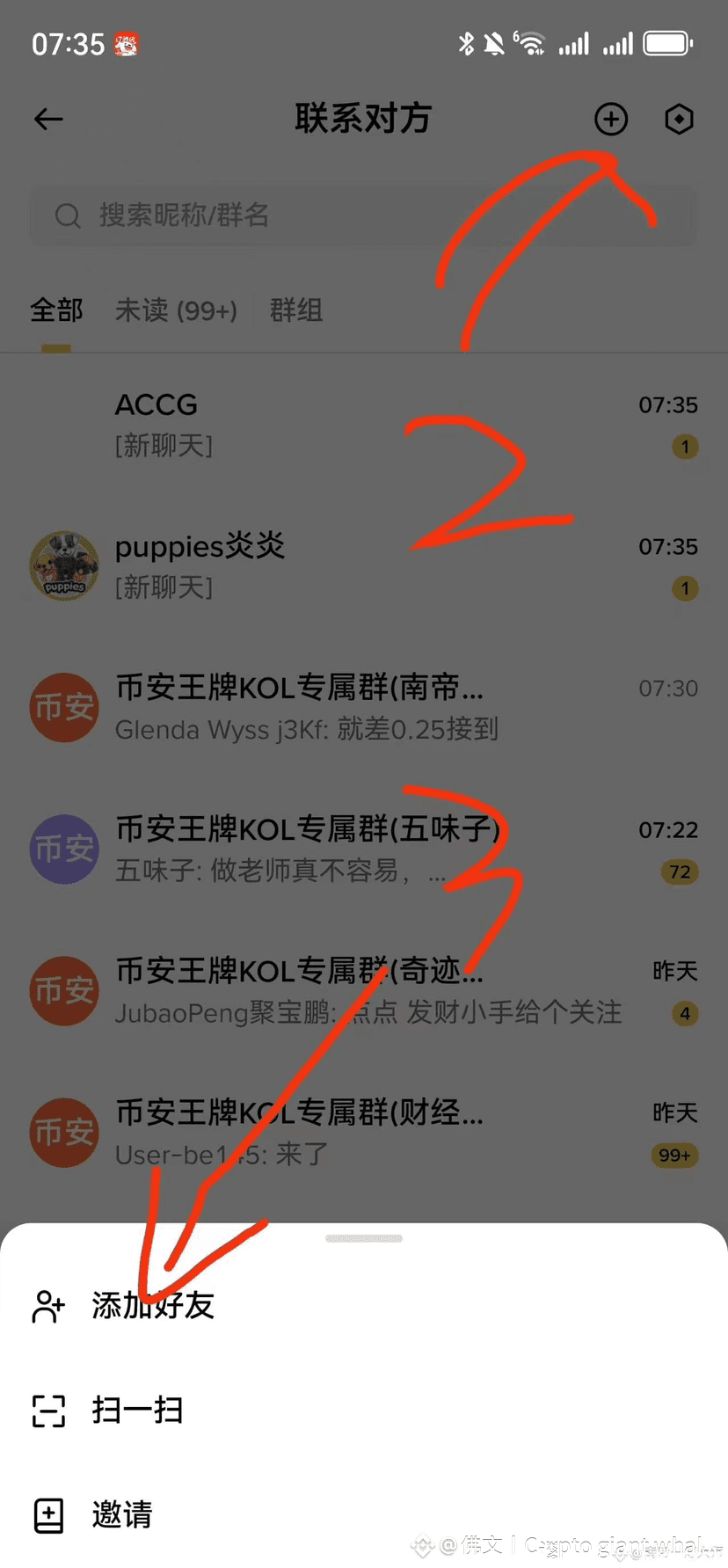Select 添加好友 to add a friend
This screenshot has width=728, height=1568.
point(153,1306)
